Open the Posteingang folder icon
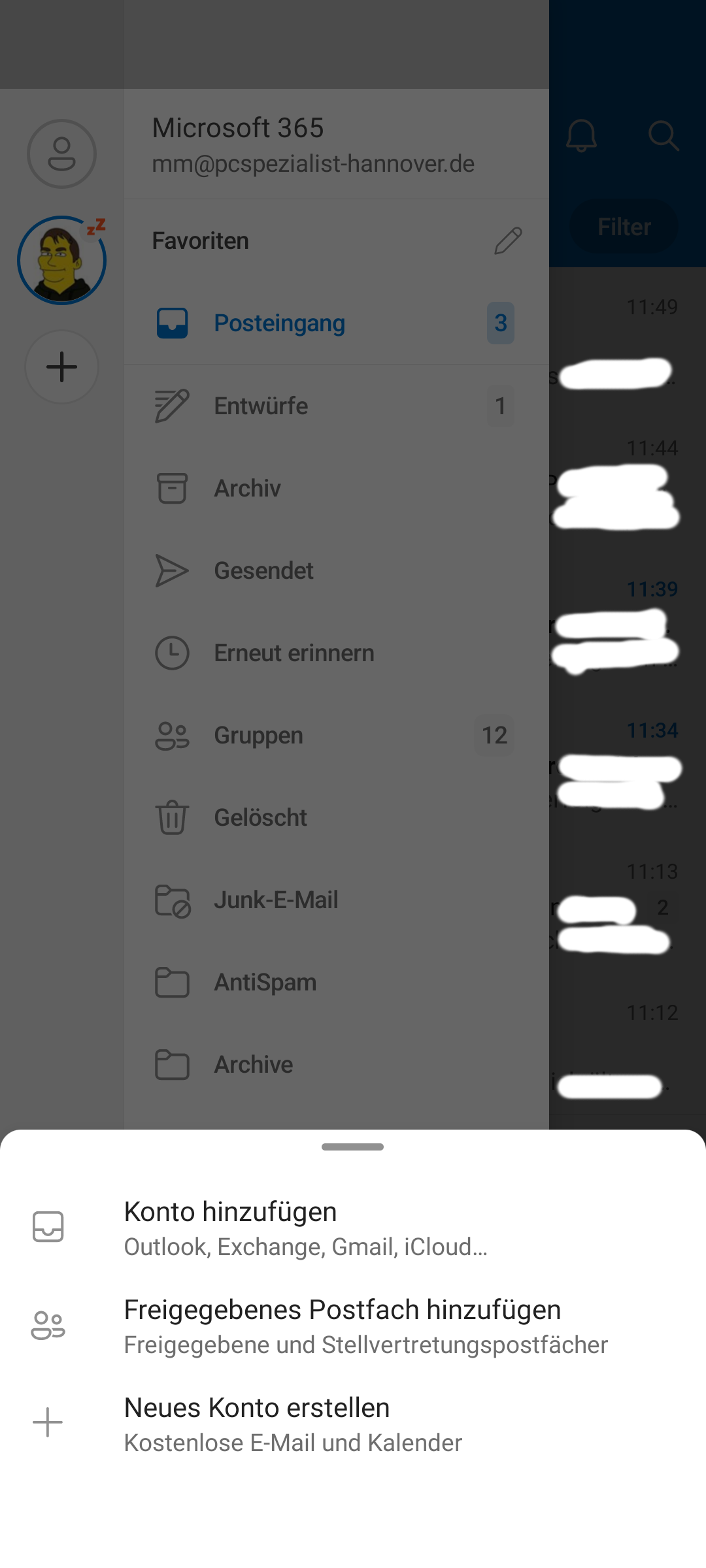 coord(171,323)
